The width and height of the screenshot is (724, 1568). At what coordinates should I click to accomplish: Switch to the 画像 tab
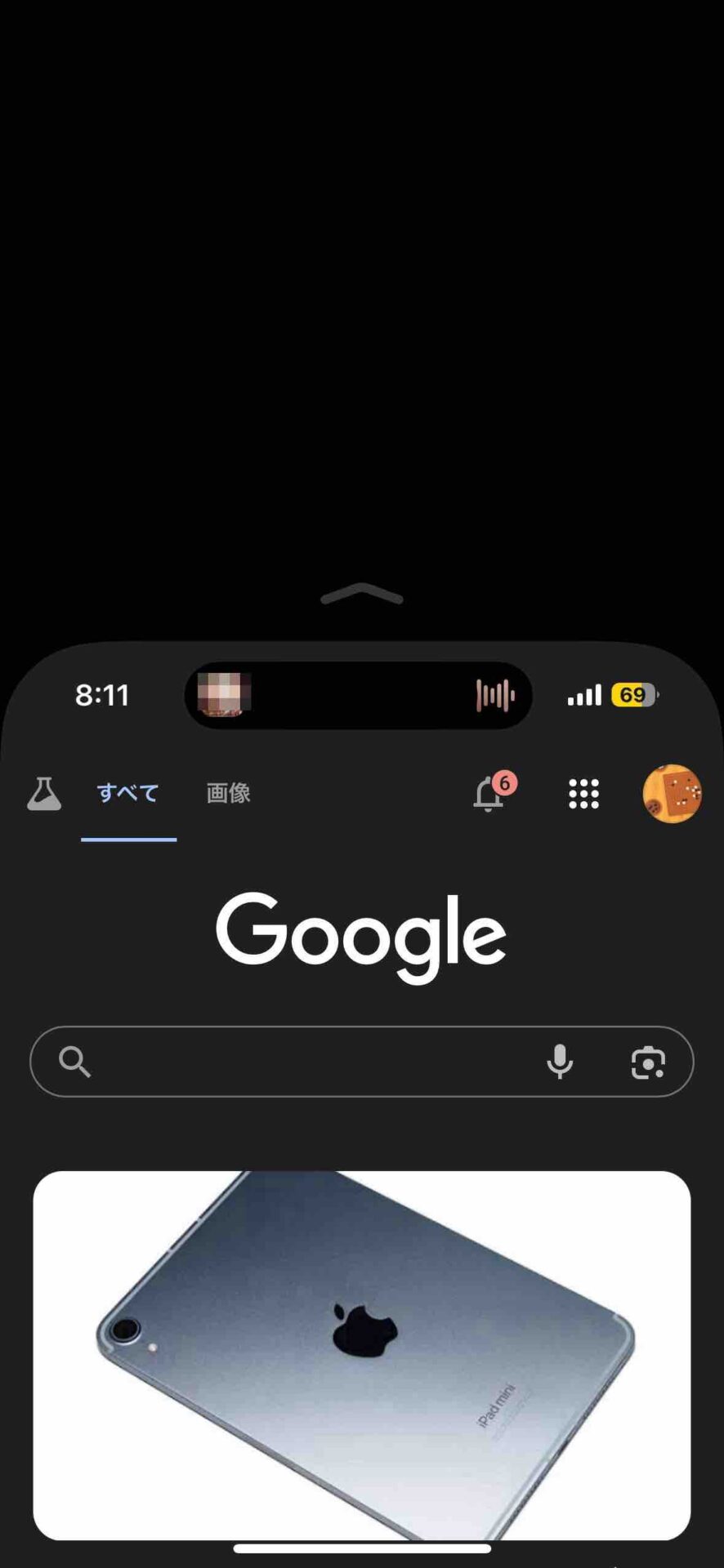(228, 793)
